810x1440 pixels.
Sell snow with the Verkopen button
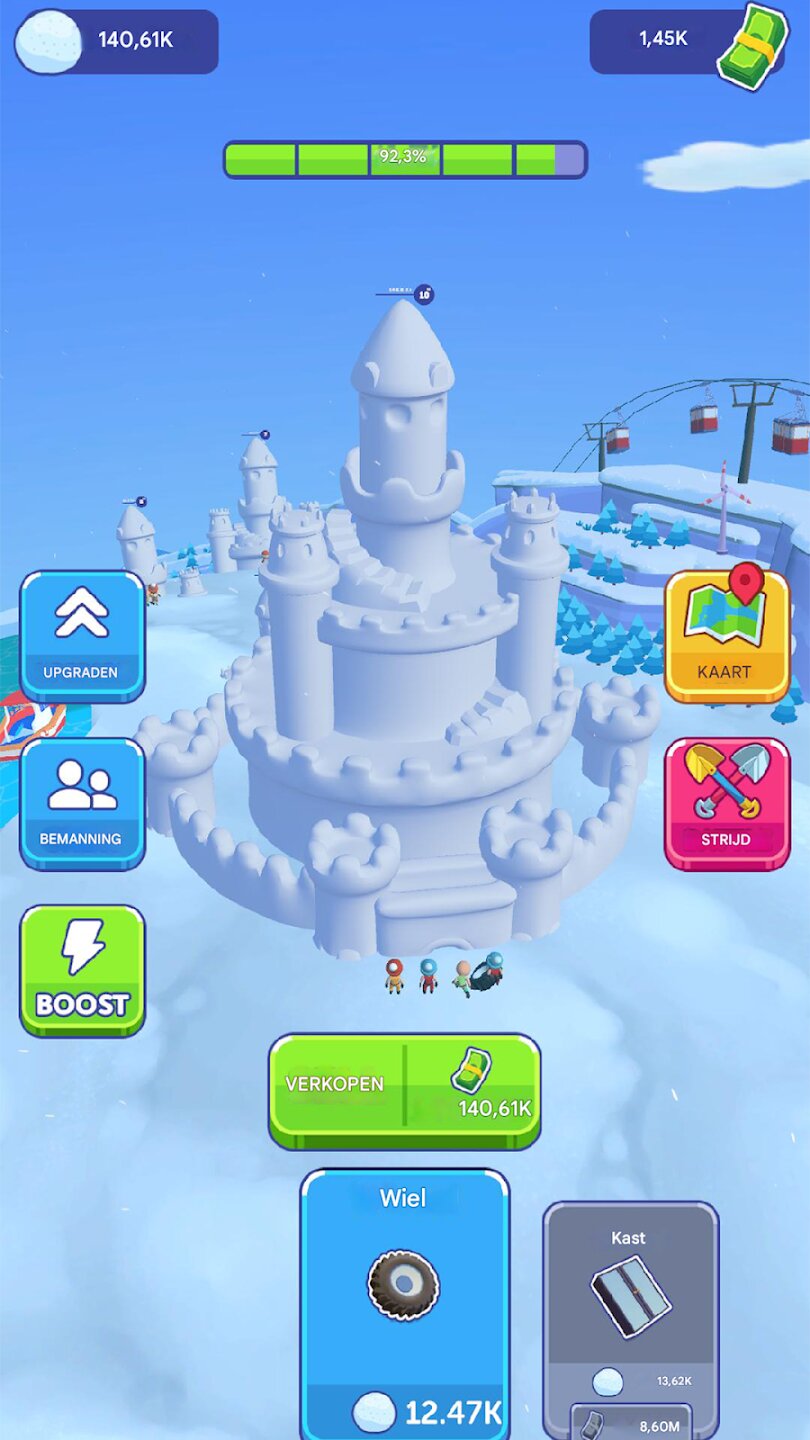[404, 1090]
